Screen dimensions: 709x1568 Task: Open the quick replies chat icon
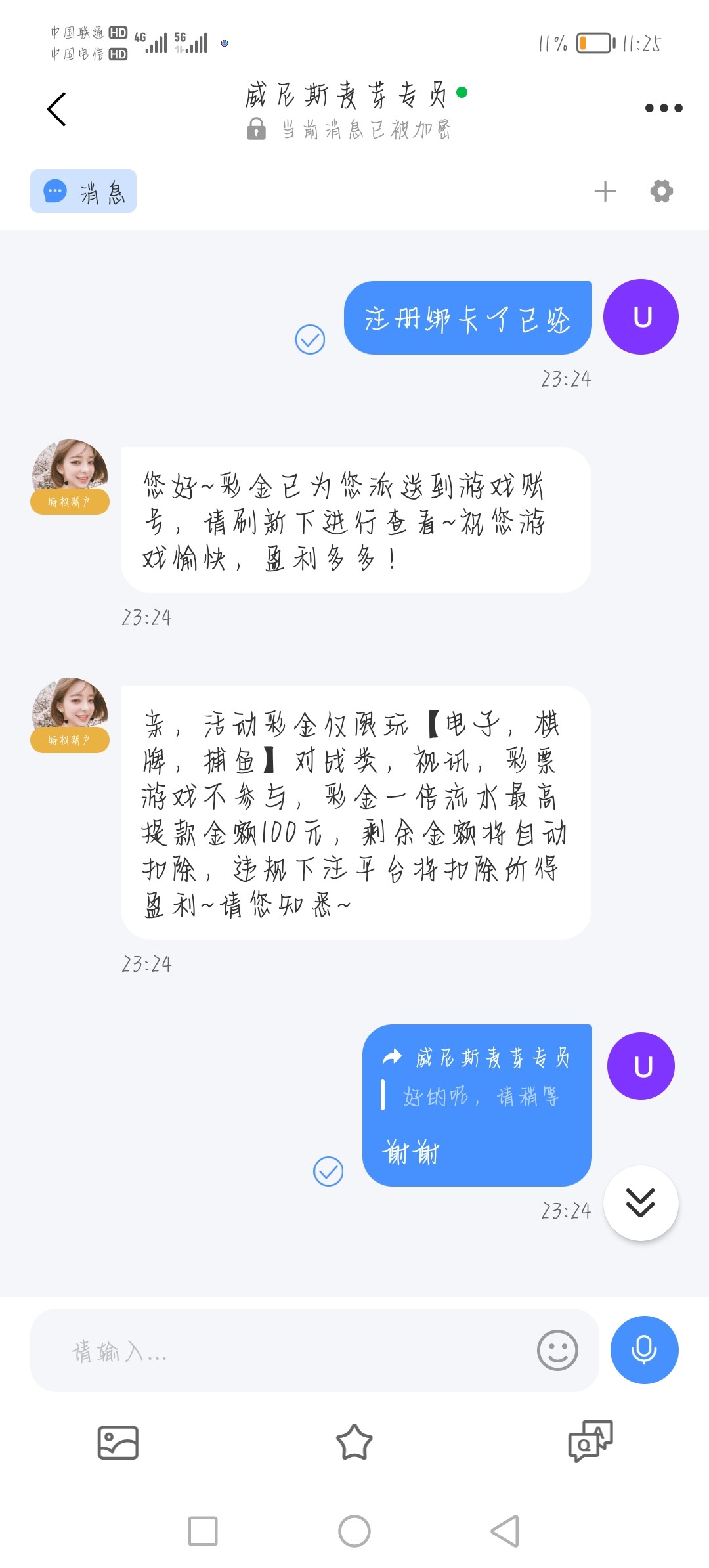590,1441
